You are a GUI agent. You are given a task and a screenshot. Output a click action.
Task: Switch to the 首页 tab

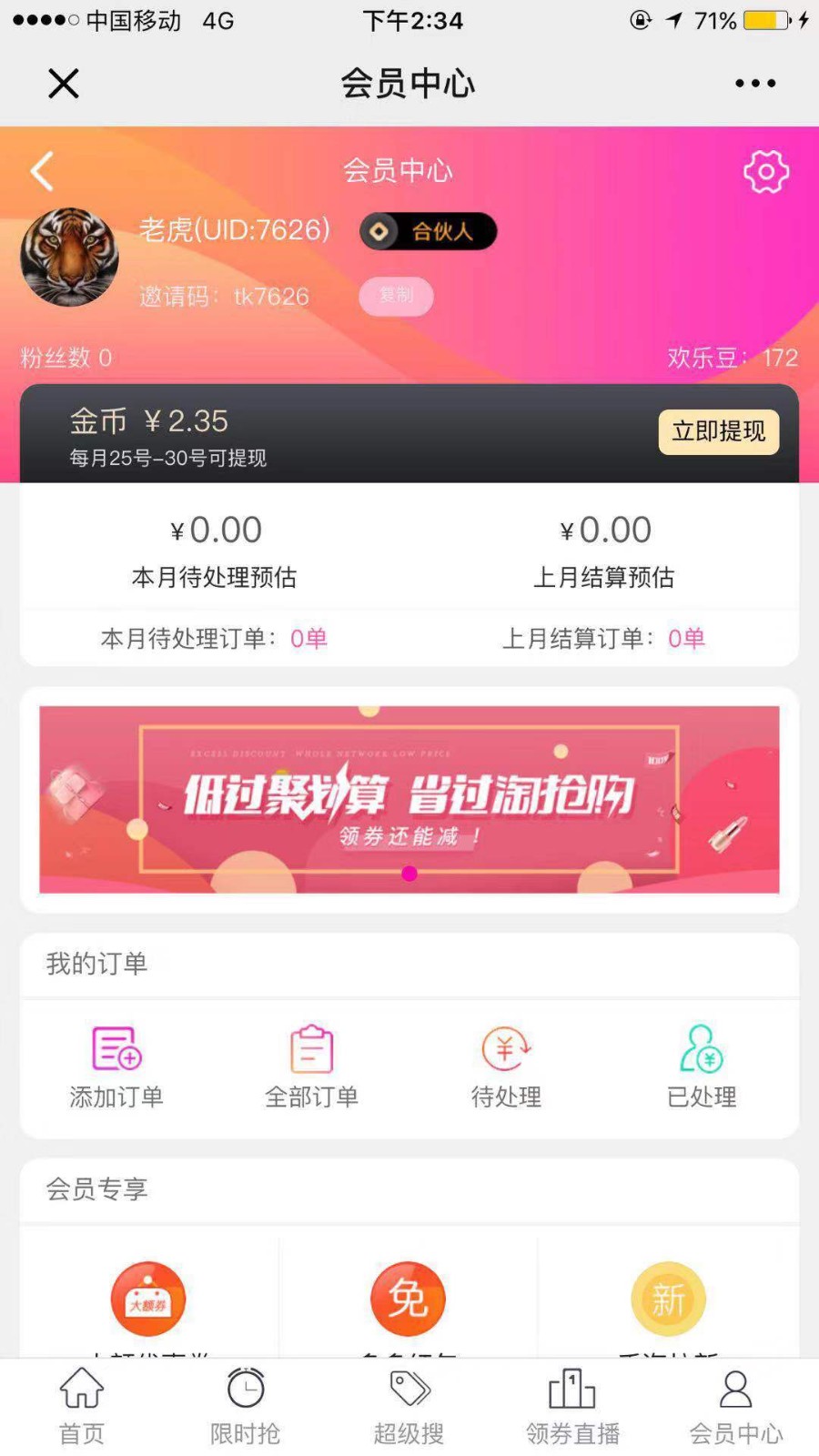point(82,1406)
